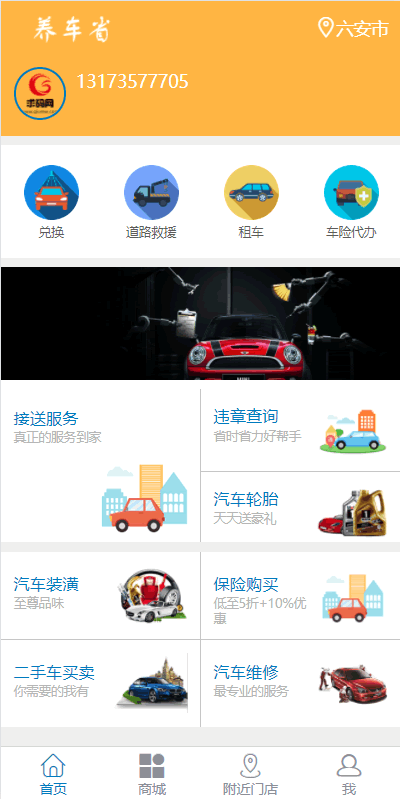Open 汽车维修 car repair service
Screen dimensions: 400x799
click(x=301, y=683)
